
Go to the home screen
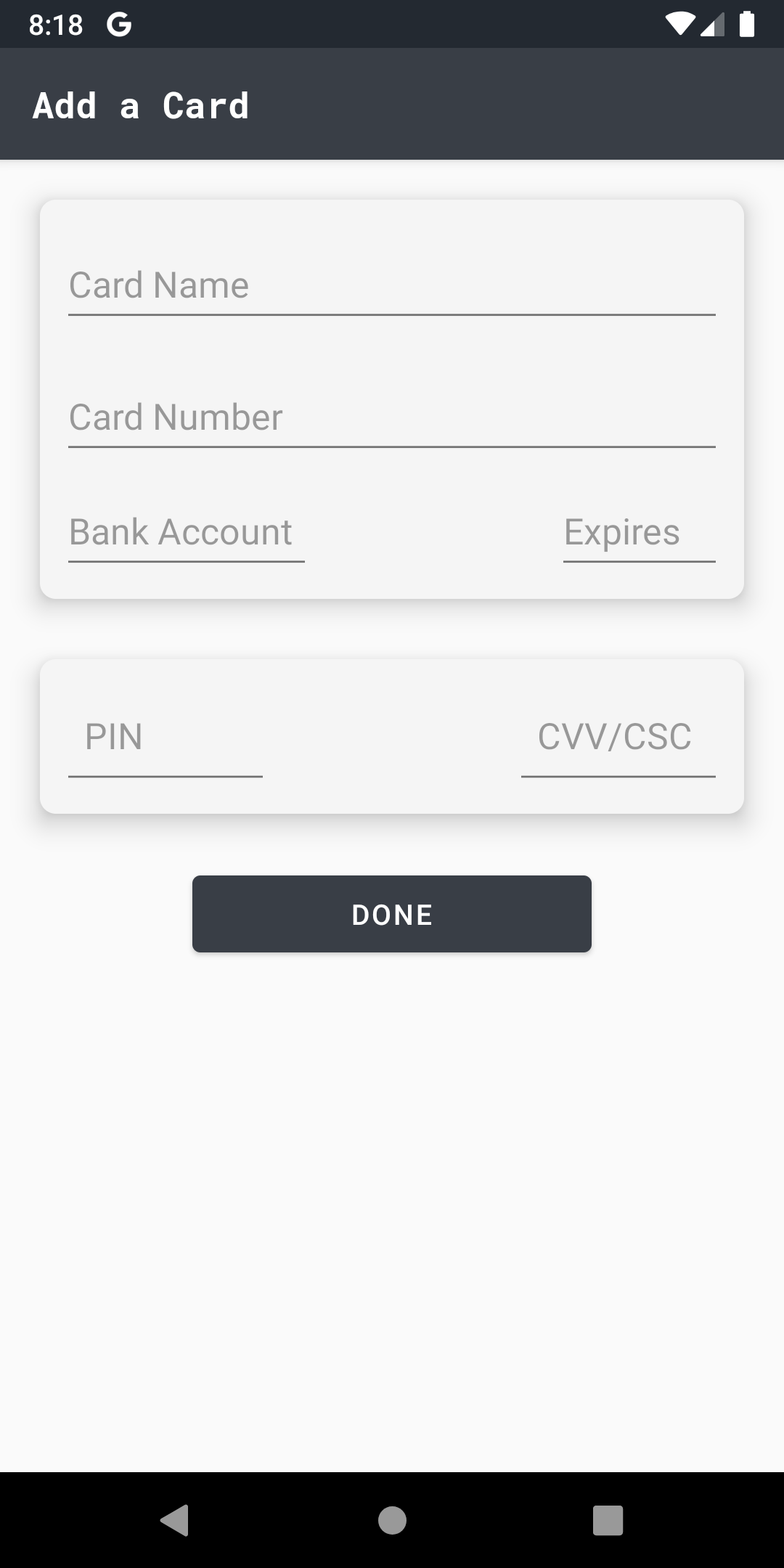coord(392,1520)
